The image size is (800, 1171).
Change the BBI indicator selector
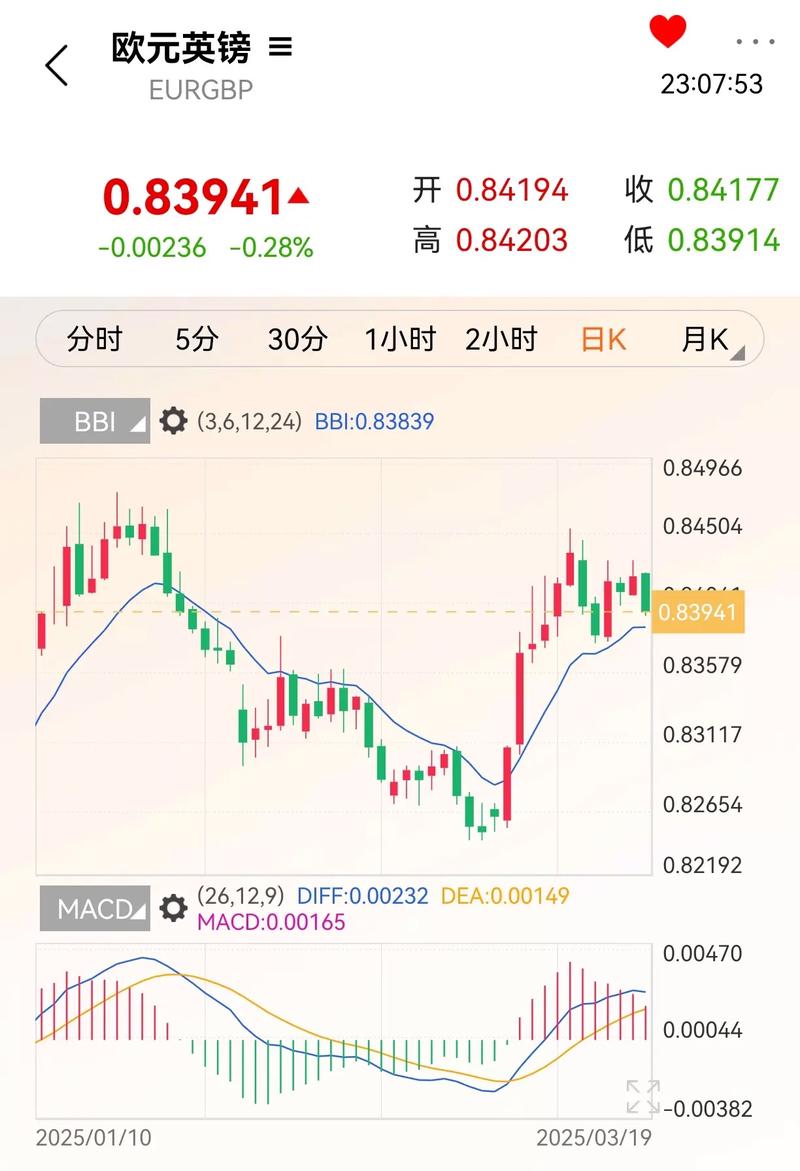tap(95, 422)
